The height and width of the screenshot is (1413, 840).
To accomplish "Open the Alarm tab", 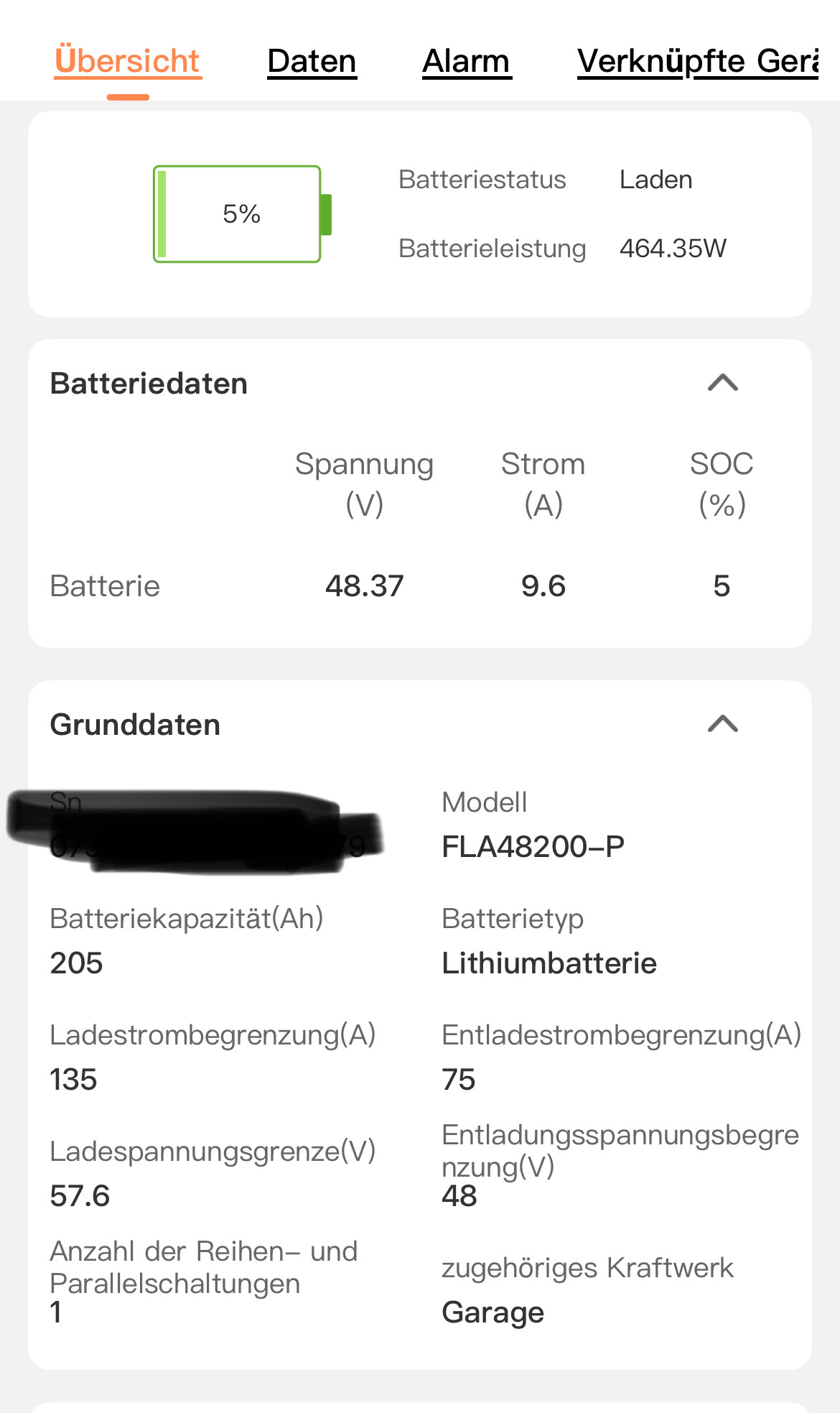I will coord(466,61).
